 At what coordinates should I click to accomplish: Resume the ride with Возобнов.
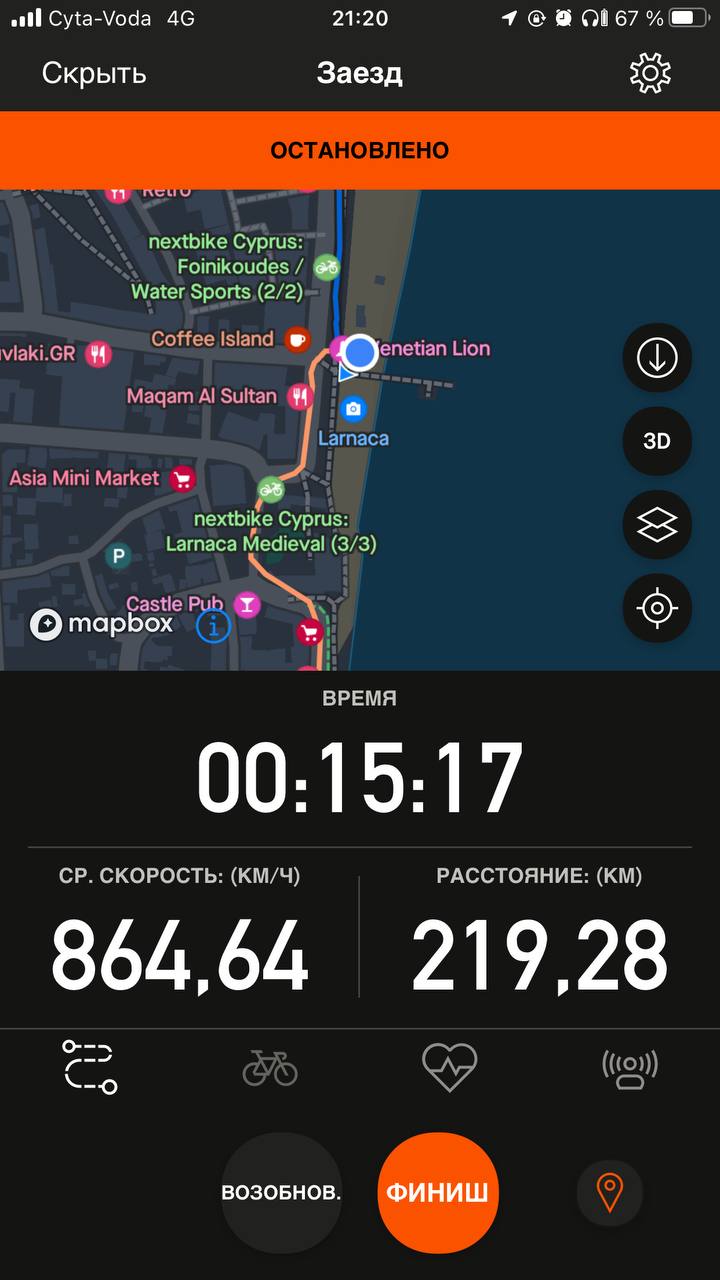[x=281, y=1193]
